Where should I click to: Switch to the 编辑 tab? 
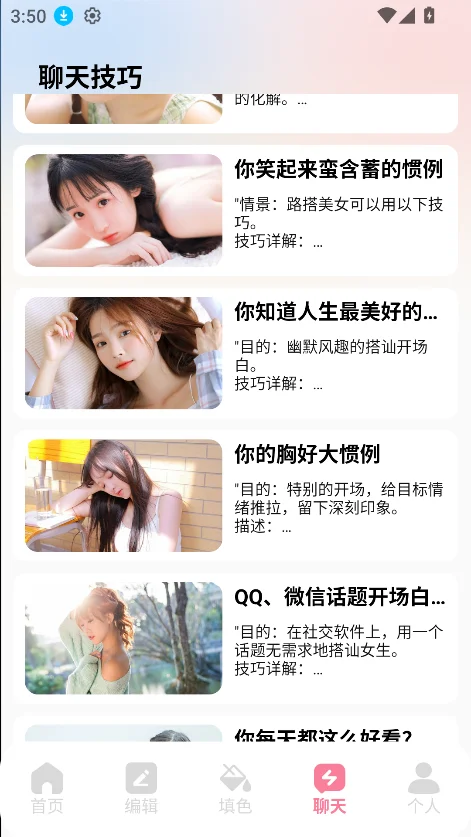click(x=141, y=788)
